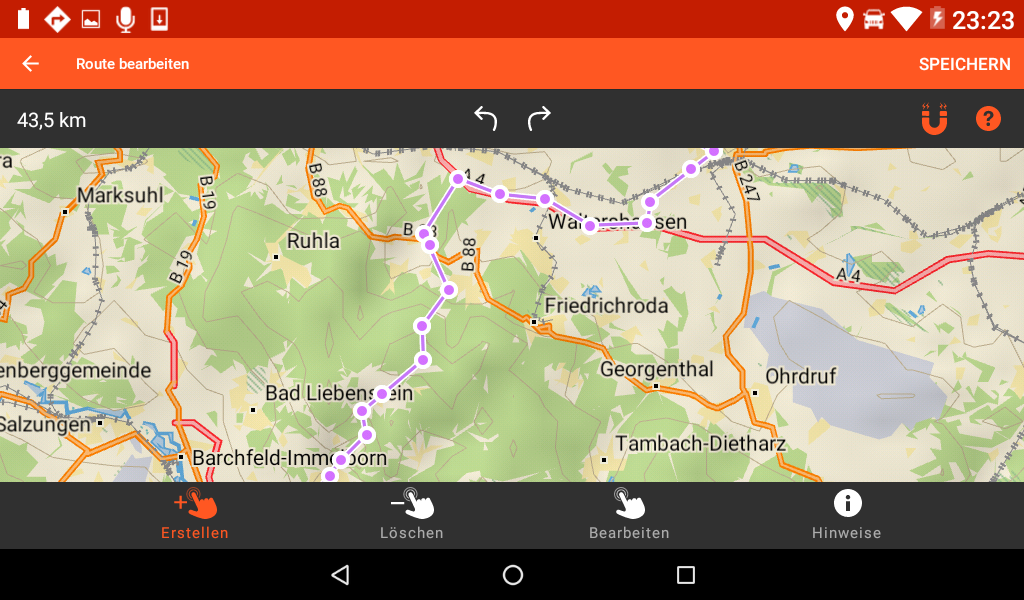This screenshot has height=600, width=1024.
Task: Switch to Löschen mode
Action: [x=412, y=514]
